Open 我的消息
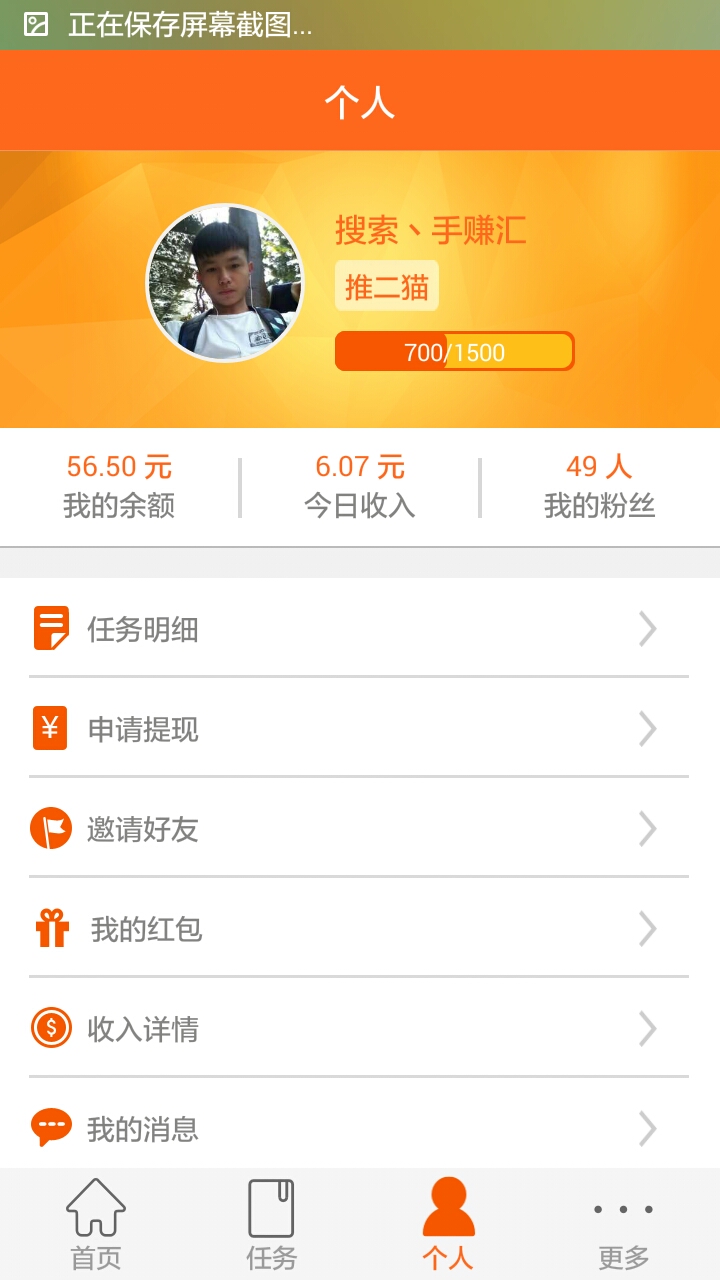Viewport: 720px width, 1280px height. pyautogui.click(x=358, y=1129)
